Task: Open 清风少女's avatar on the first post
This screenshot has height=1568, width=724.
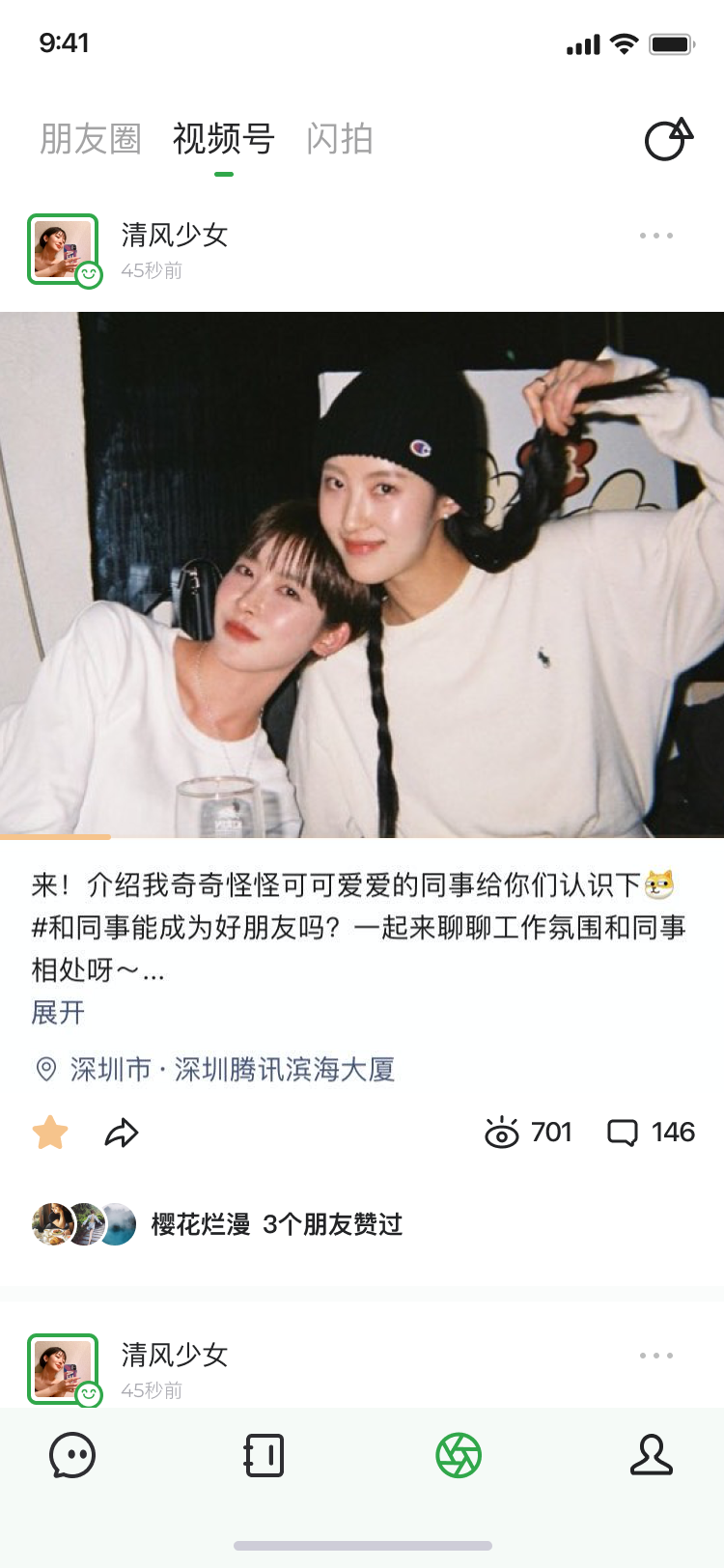Action: (x=63, y=249)
